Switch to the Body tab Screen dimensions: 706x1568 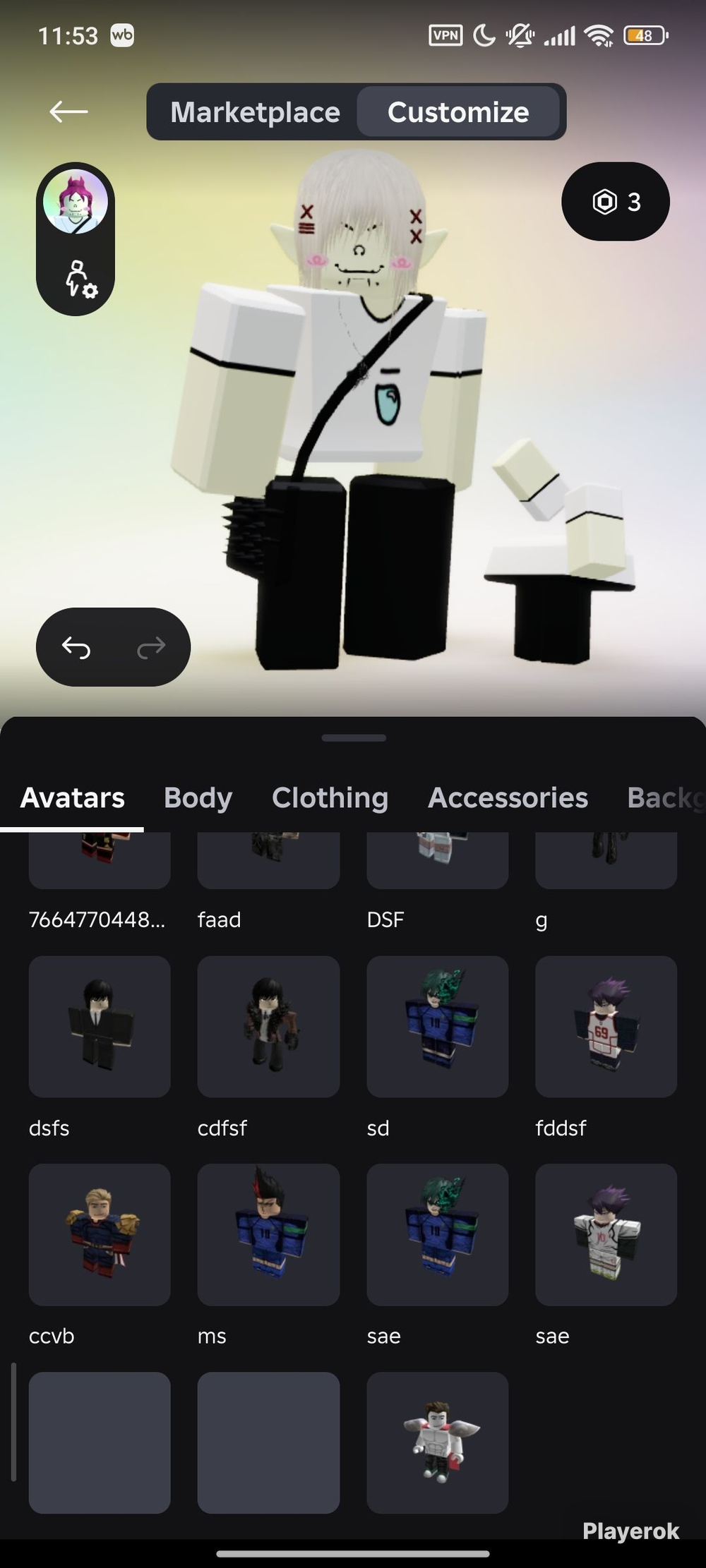click(198, 798)
